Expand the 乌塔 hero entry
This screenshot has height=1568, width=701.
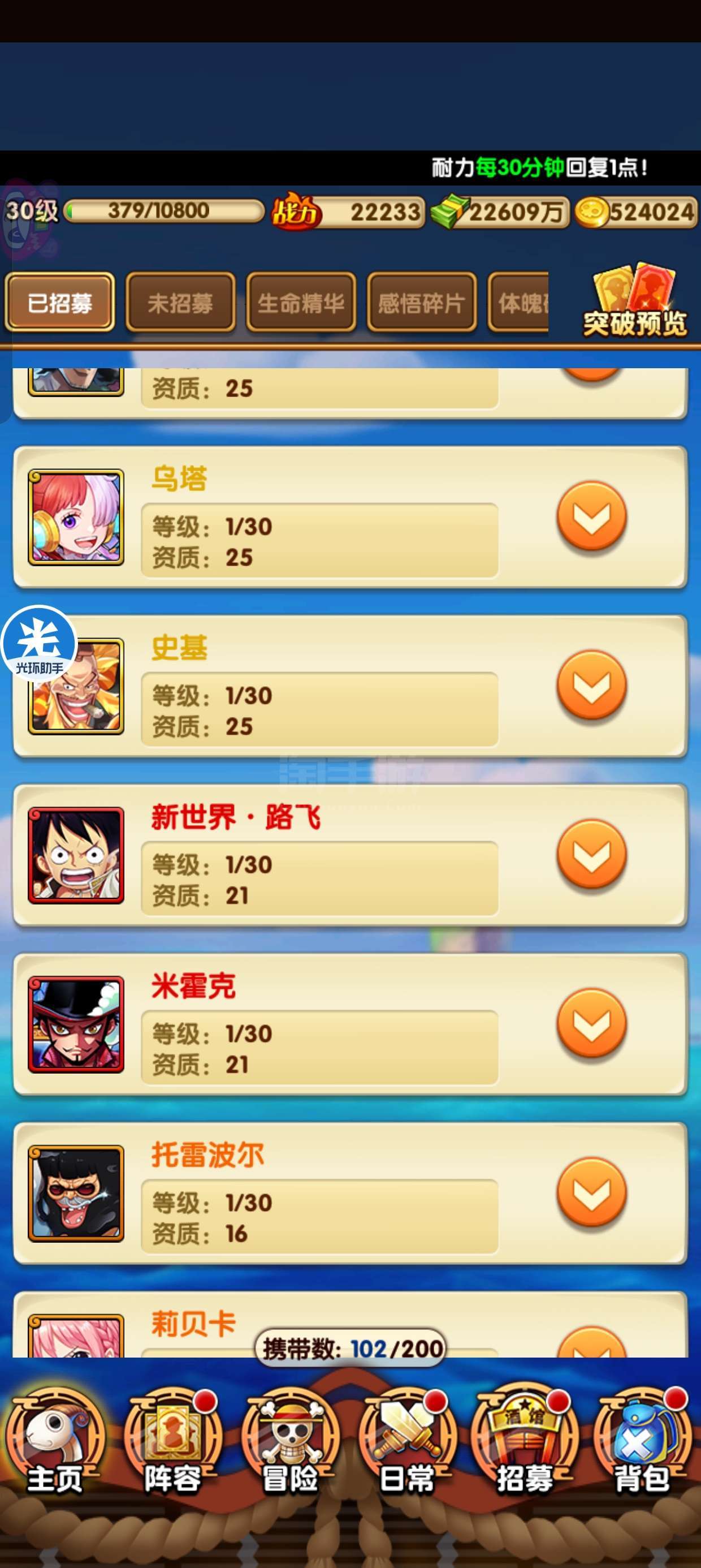pos(591,516)
